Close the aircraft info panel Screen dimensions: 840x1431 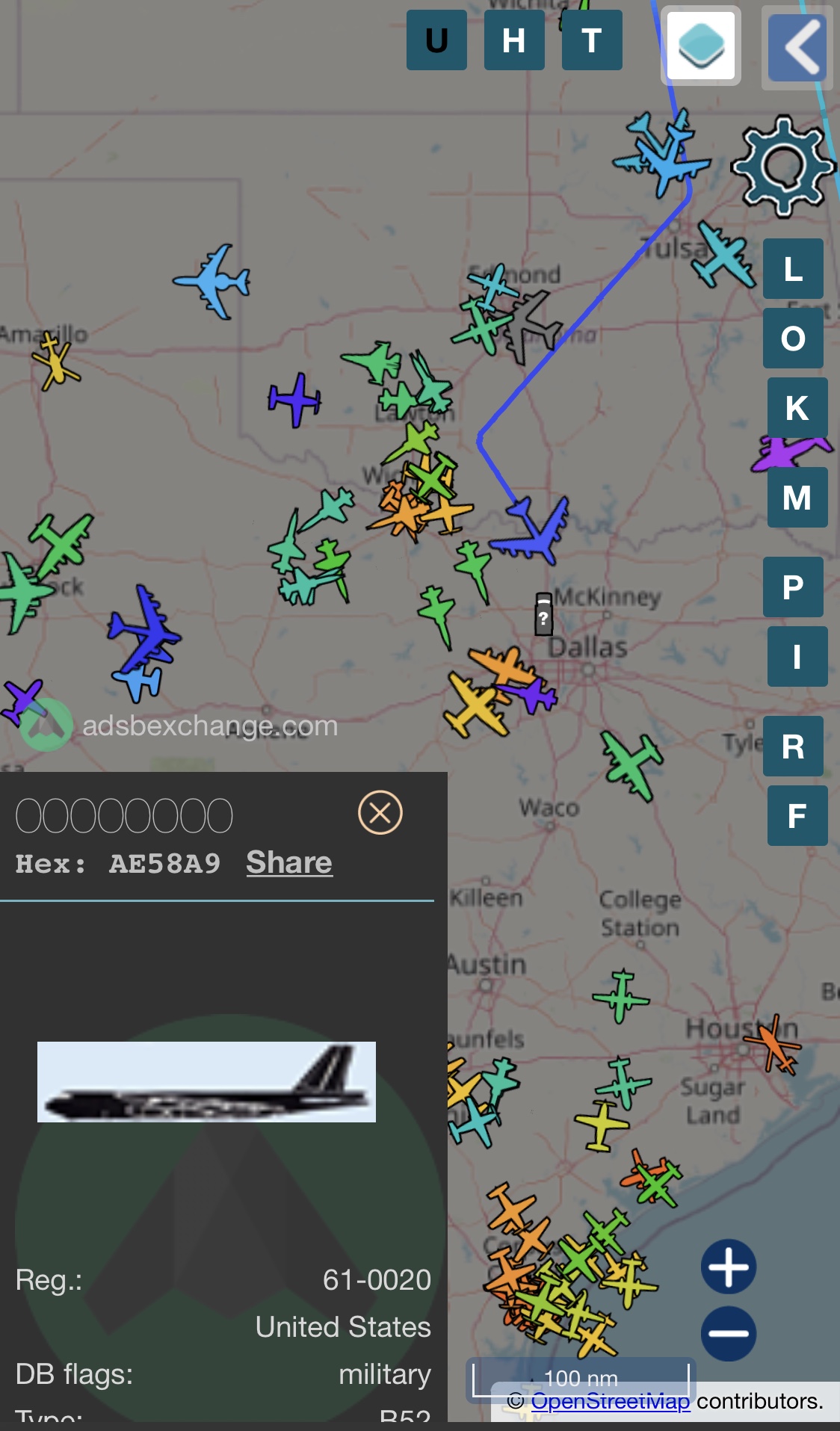click(380, 812)
